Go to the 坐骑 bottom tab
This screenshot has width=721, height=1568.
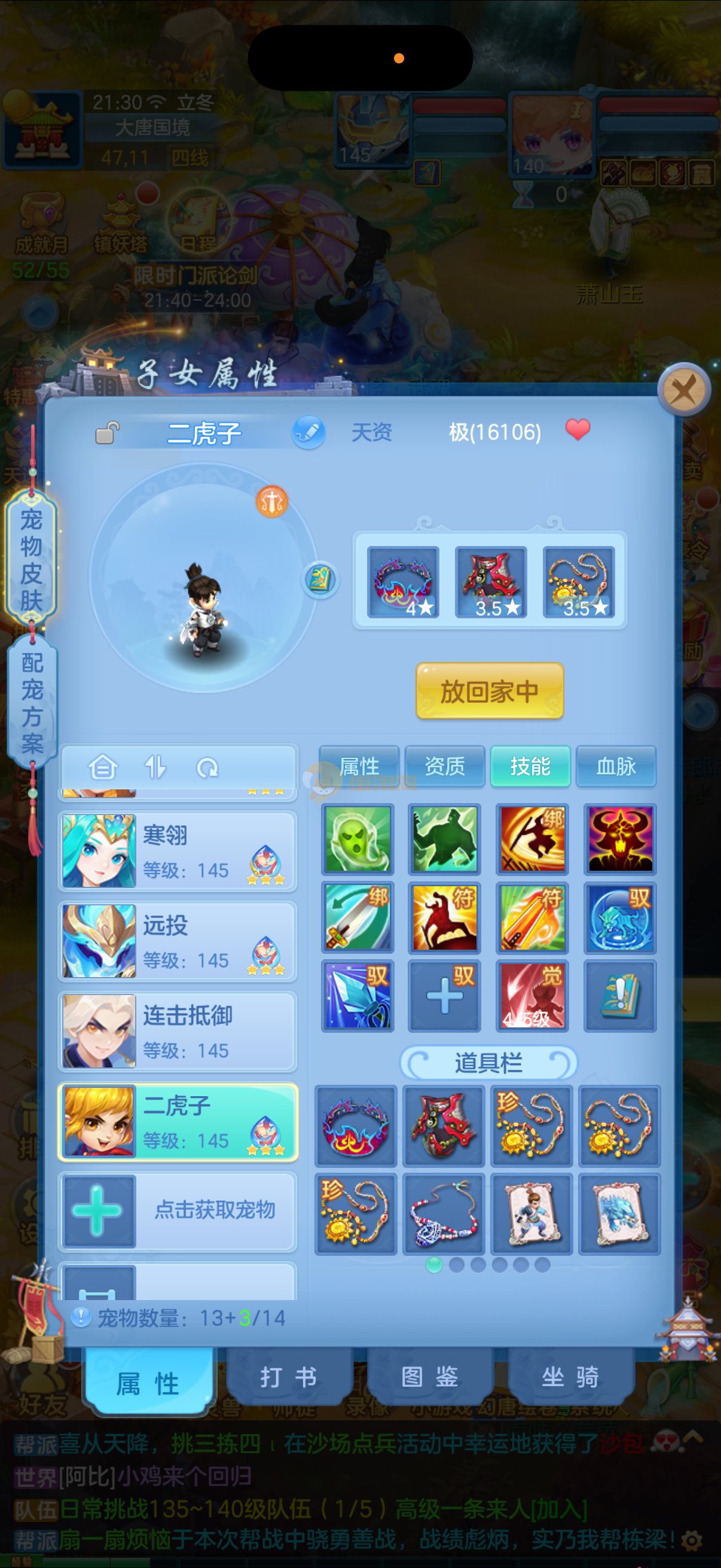pos(571,1377)
